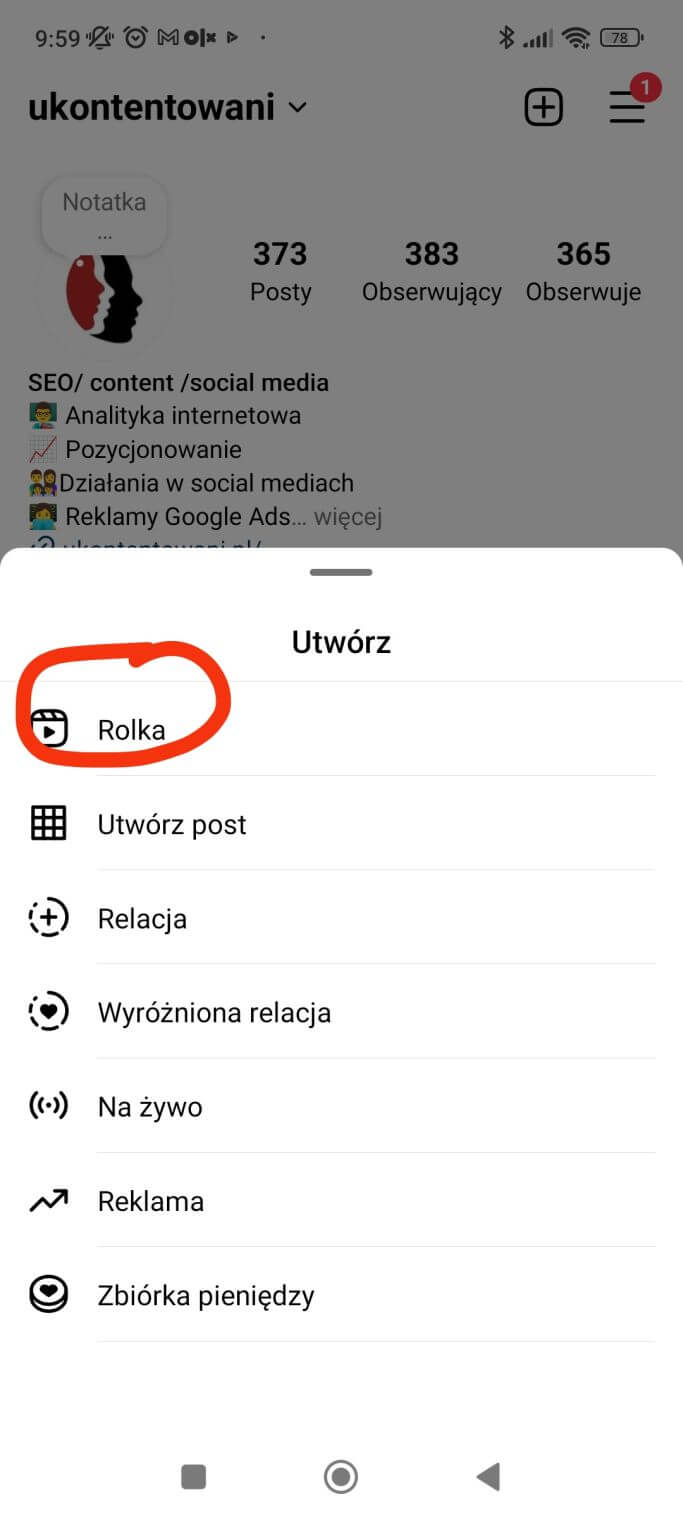Screen dimensions: 683x1518
Task: Open the Reklama option
Action: pyautogui.click(x=150, y=1200)
